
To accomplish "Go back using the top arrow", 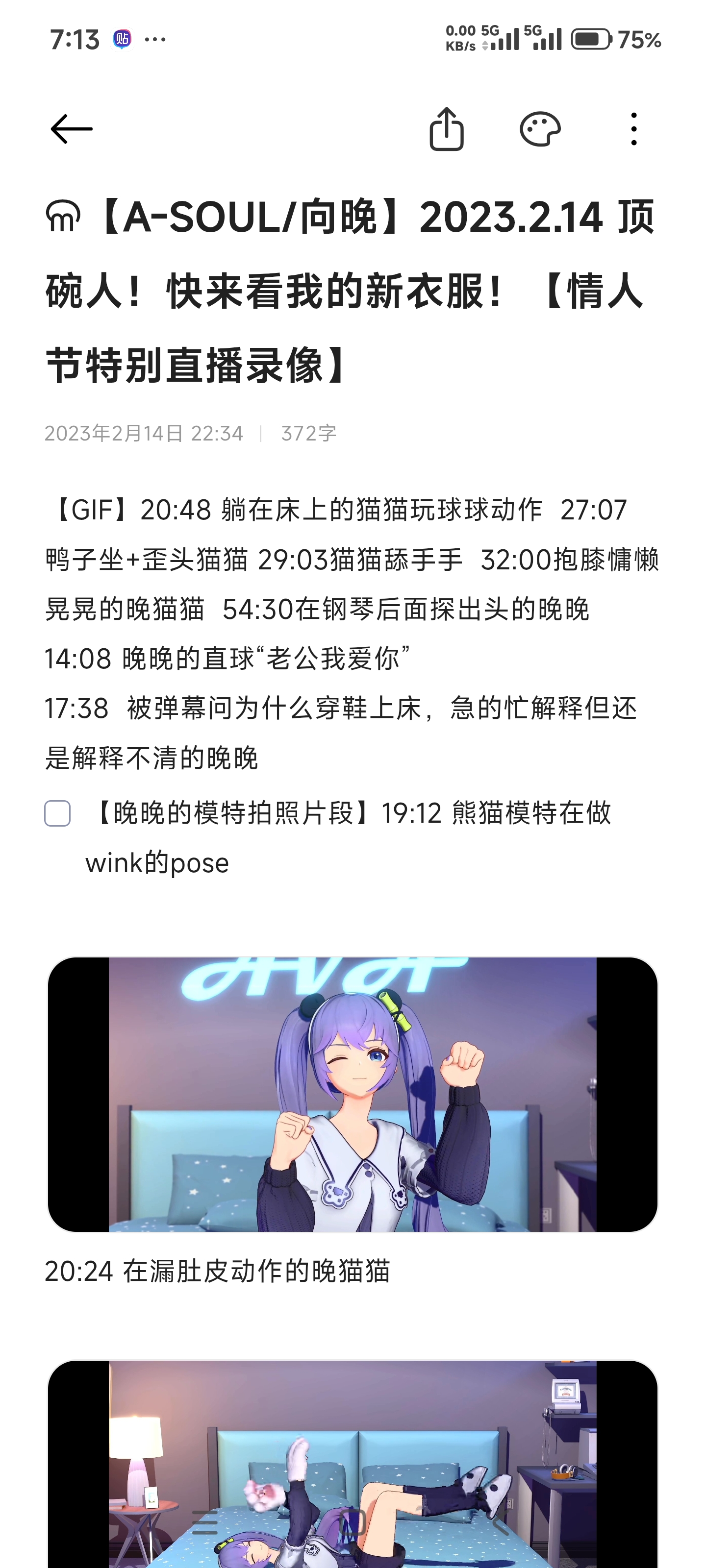I will (x=71, y=129).
